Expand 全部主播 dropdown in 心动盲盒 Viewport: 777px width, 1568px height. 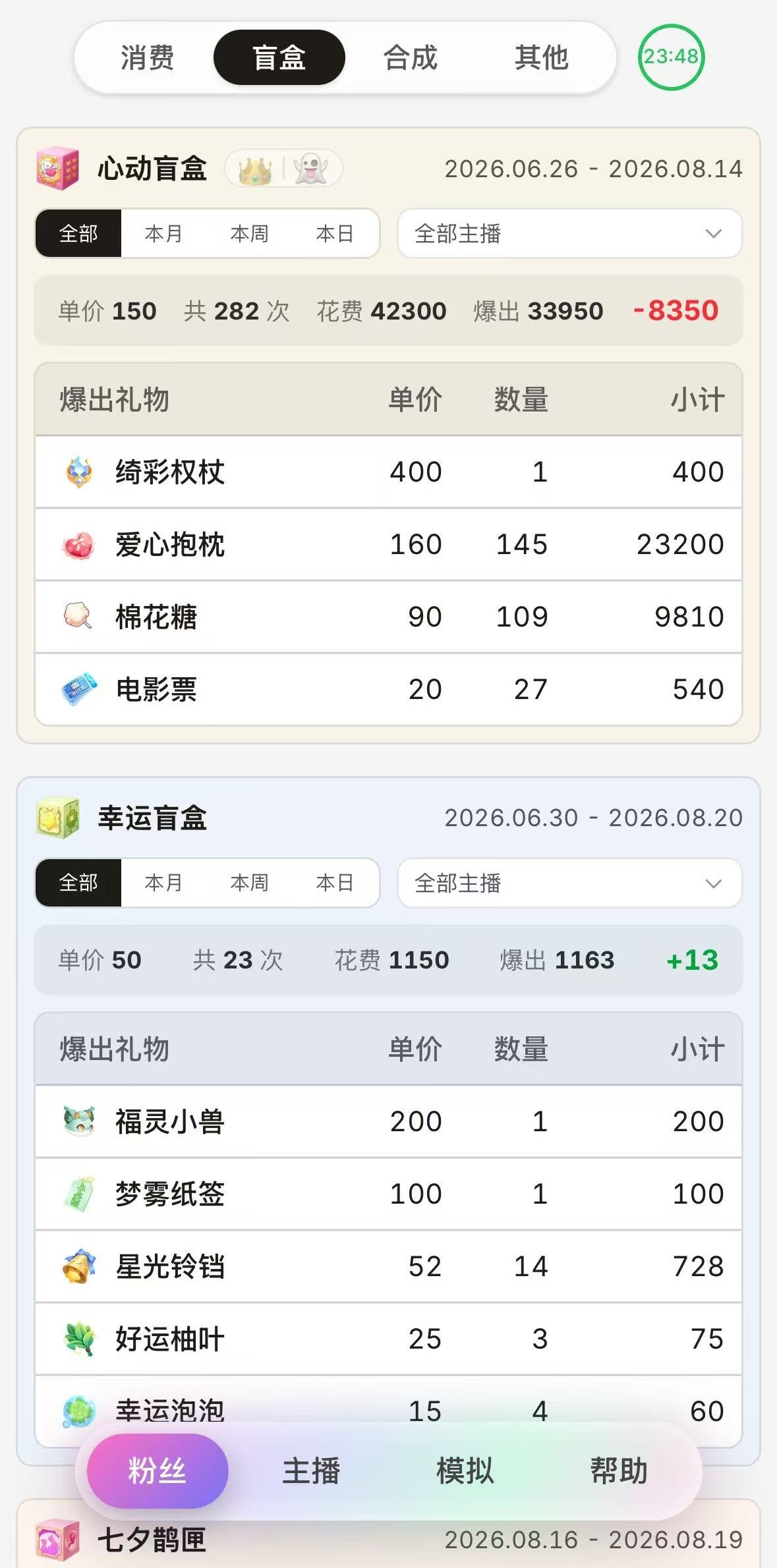tap(569, 233)
